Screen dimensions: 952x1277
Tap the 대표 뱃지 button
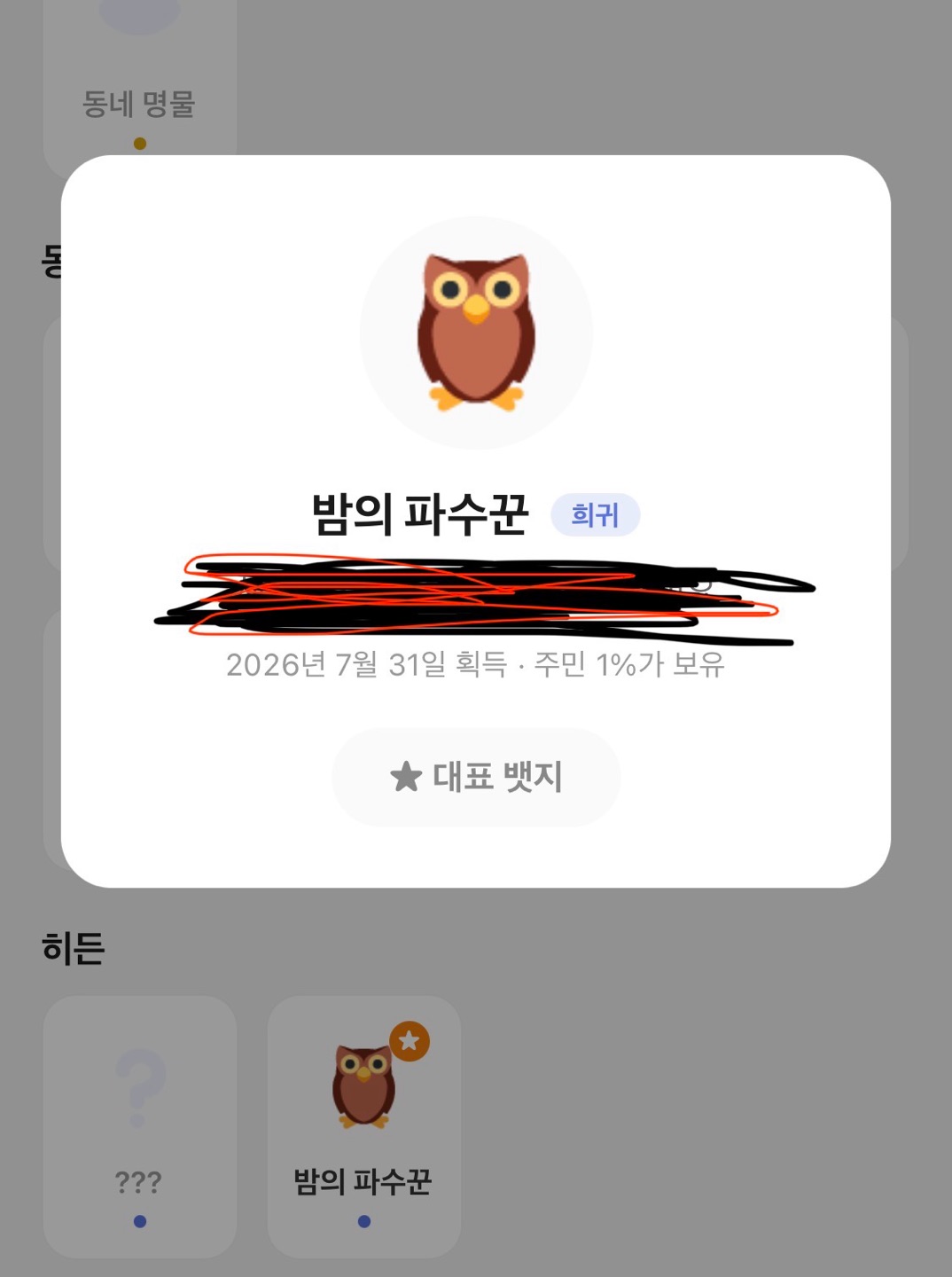pos(476,777)
